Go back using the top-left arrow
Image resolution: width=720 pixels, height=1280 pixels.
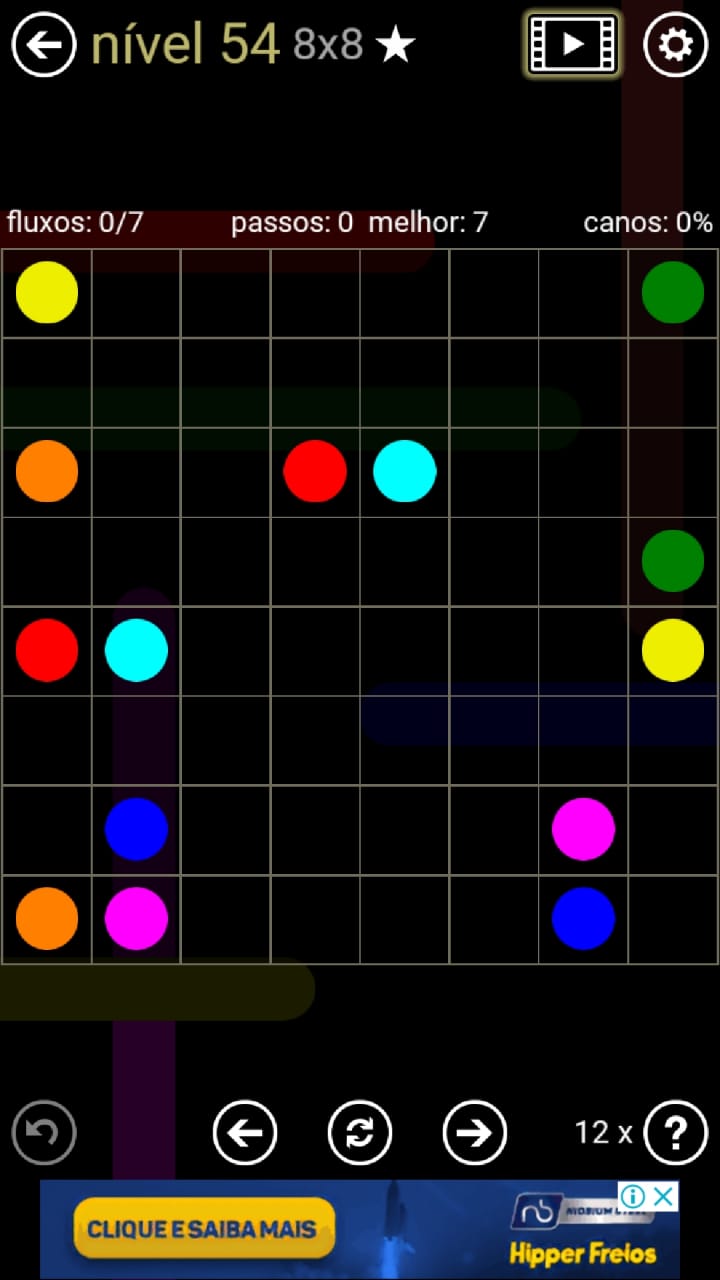(44, 45)
